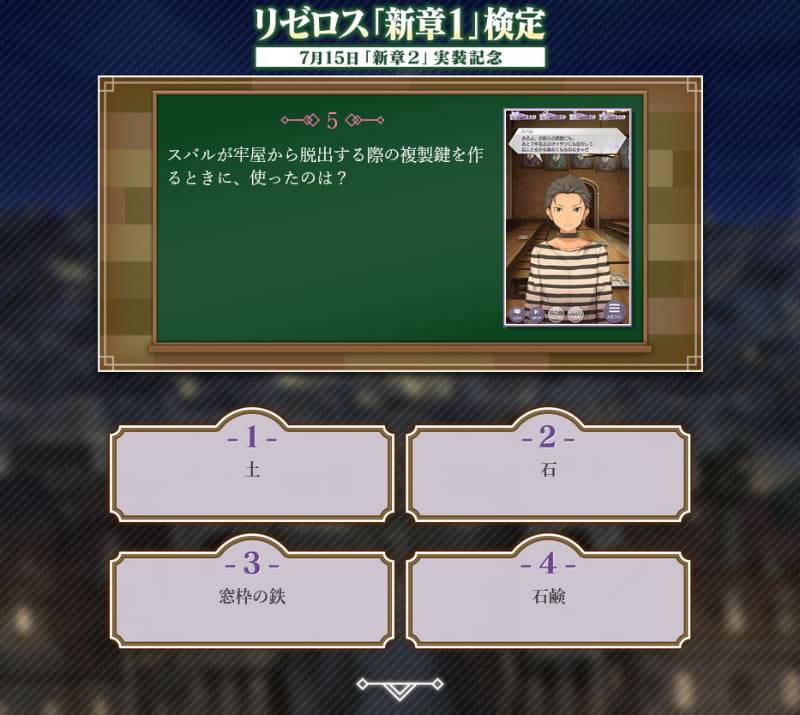Pick answer 3, 窓枠の鉄
Viewport: 800px width, 715px height.
pyautogui.click(x=252, y=596)
